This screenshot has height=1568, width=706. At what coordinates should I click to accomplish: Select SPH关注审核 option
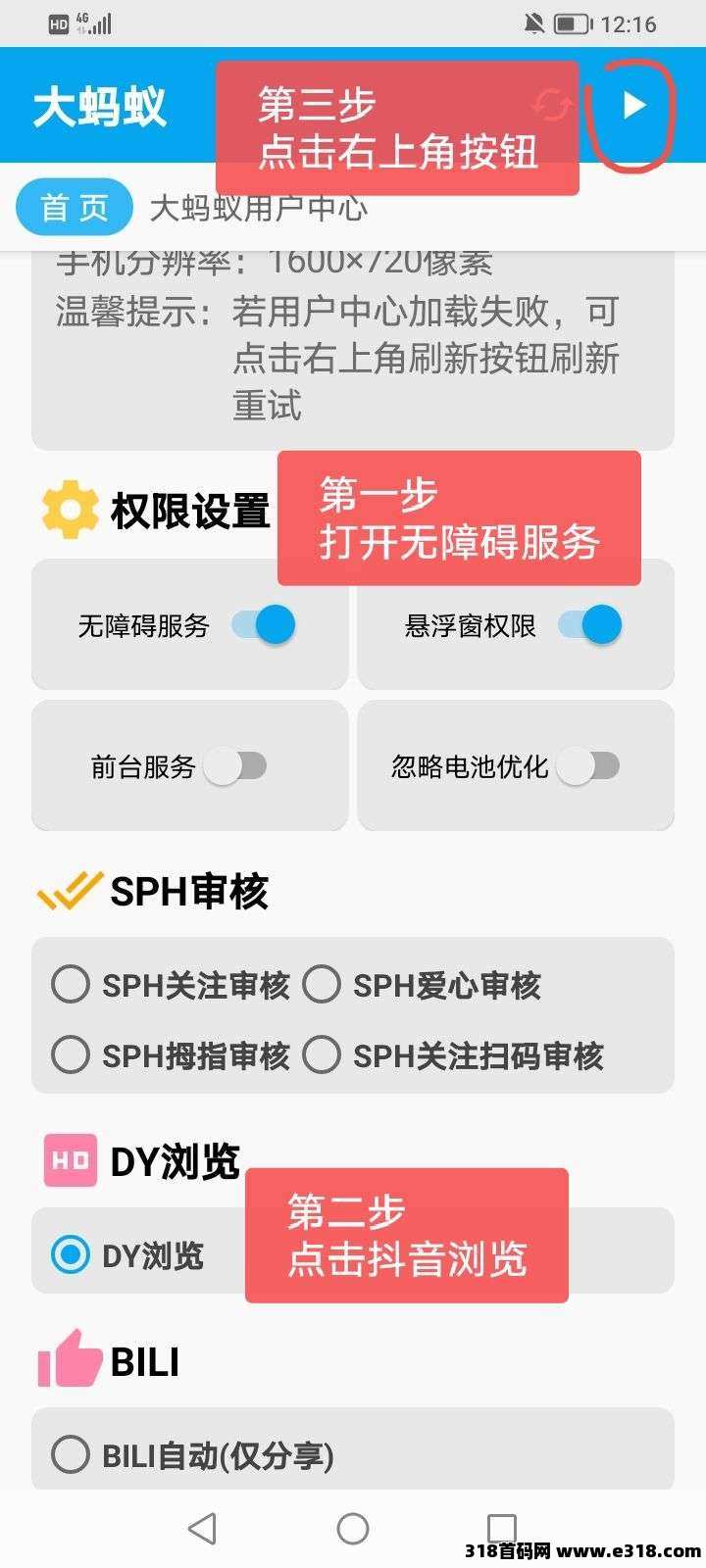point(171,985)
